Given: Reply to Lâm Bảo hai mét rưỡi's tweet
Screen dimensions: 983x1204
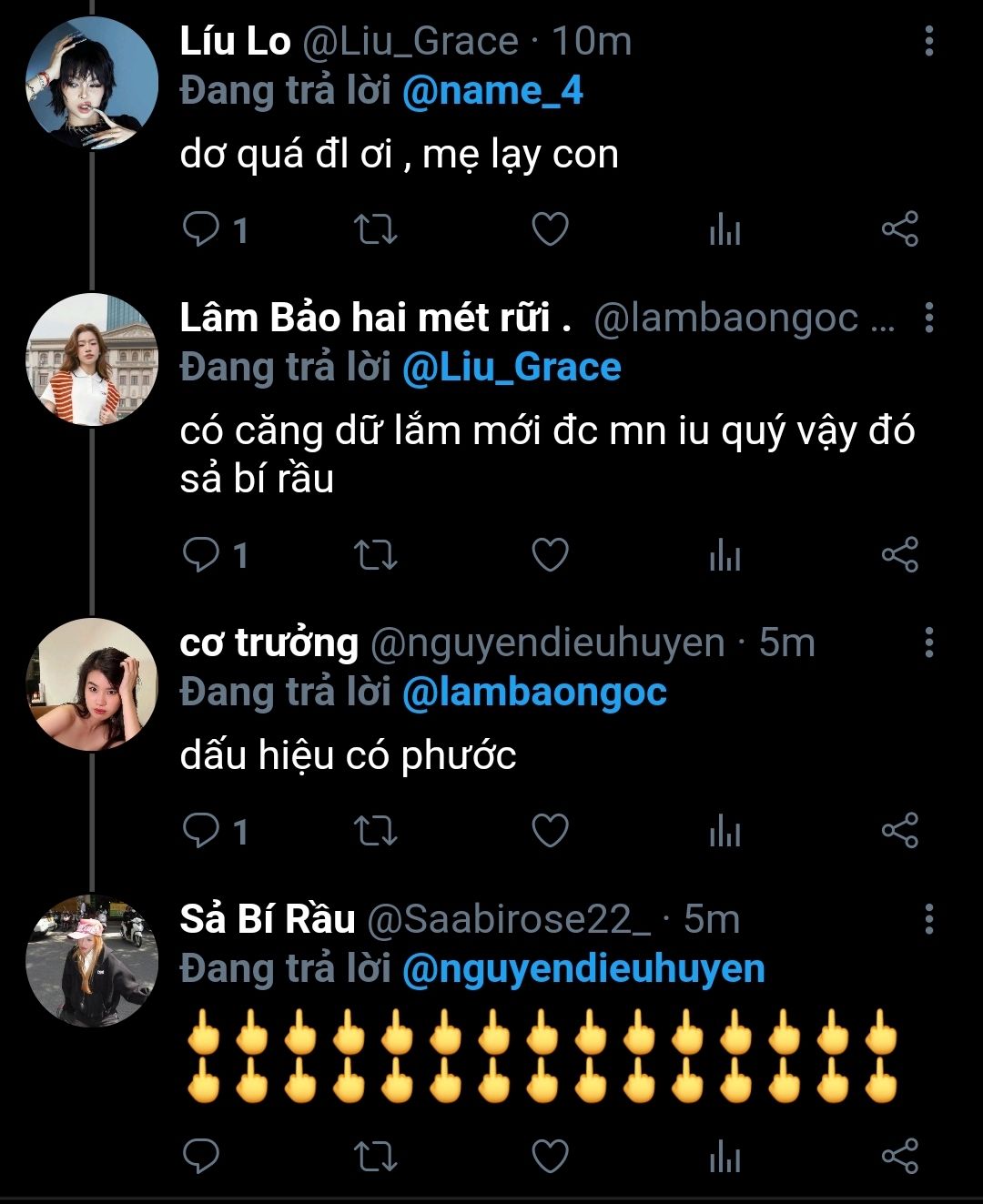Looking at the screenshot, I should 200,554.
